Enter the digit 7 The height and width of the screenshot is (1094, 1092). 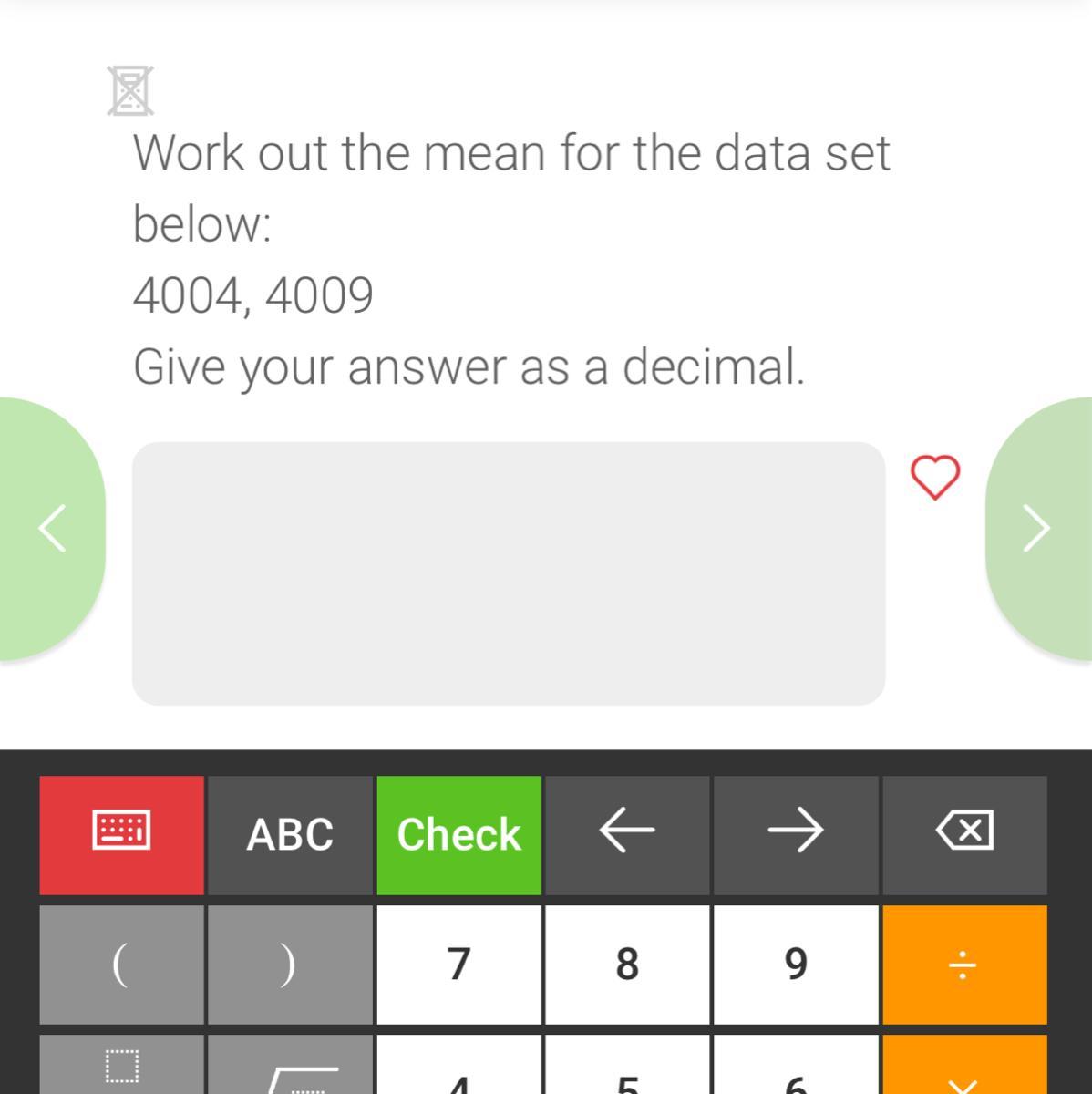pyautogui.click(x=458, y=965)
